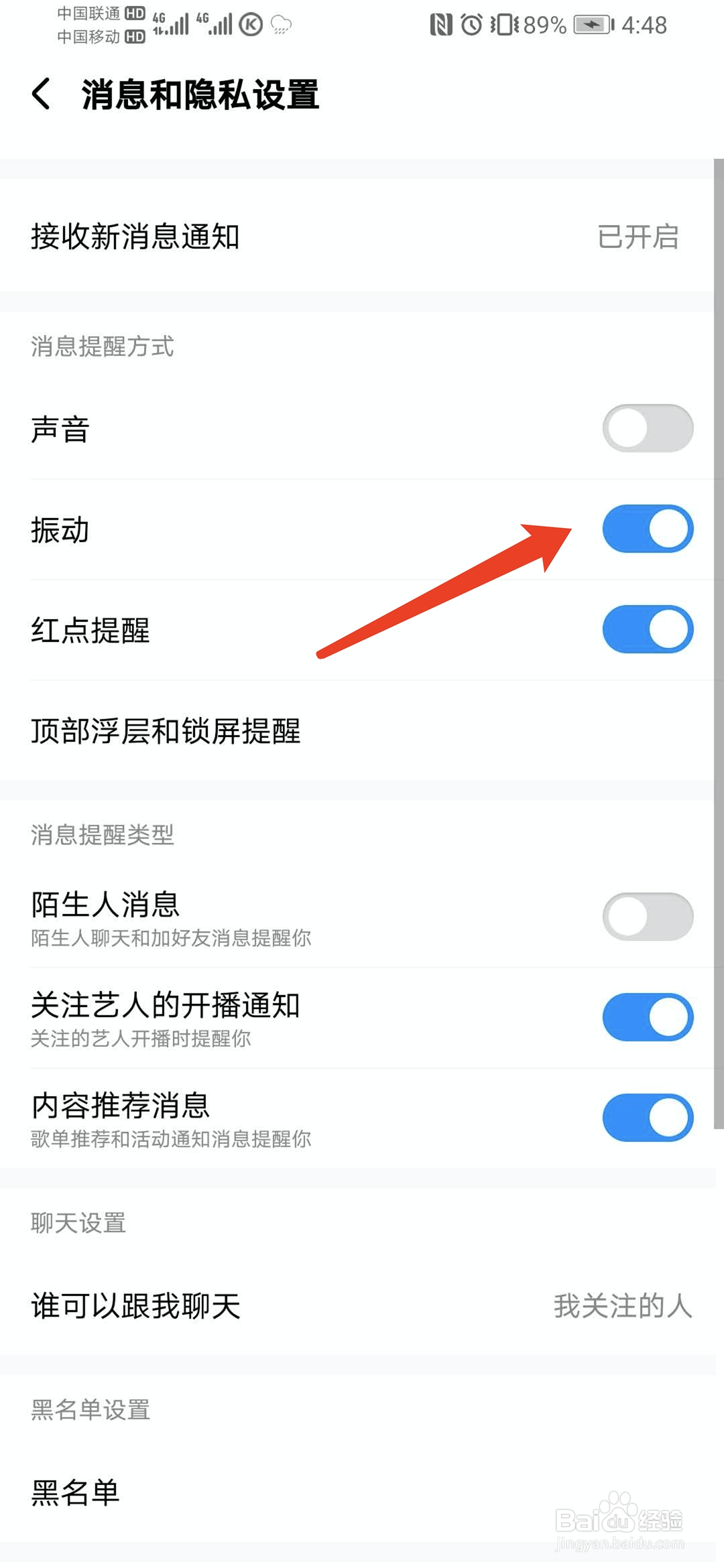Disable the 振动 vibration toggle

(x=648, y=529)
